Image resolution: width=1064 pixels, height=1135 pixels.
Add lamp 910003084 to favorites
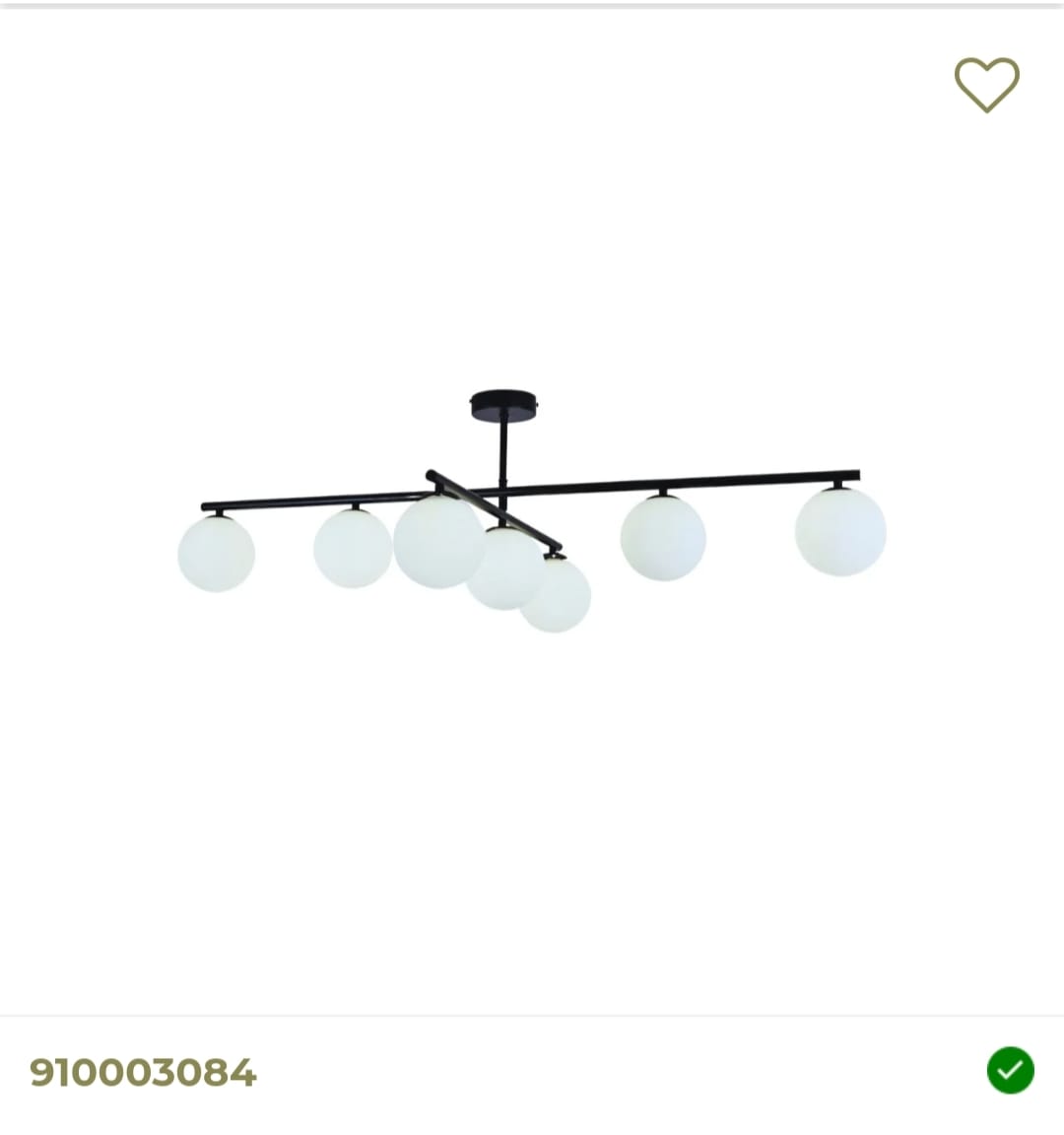pos(986,84)
